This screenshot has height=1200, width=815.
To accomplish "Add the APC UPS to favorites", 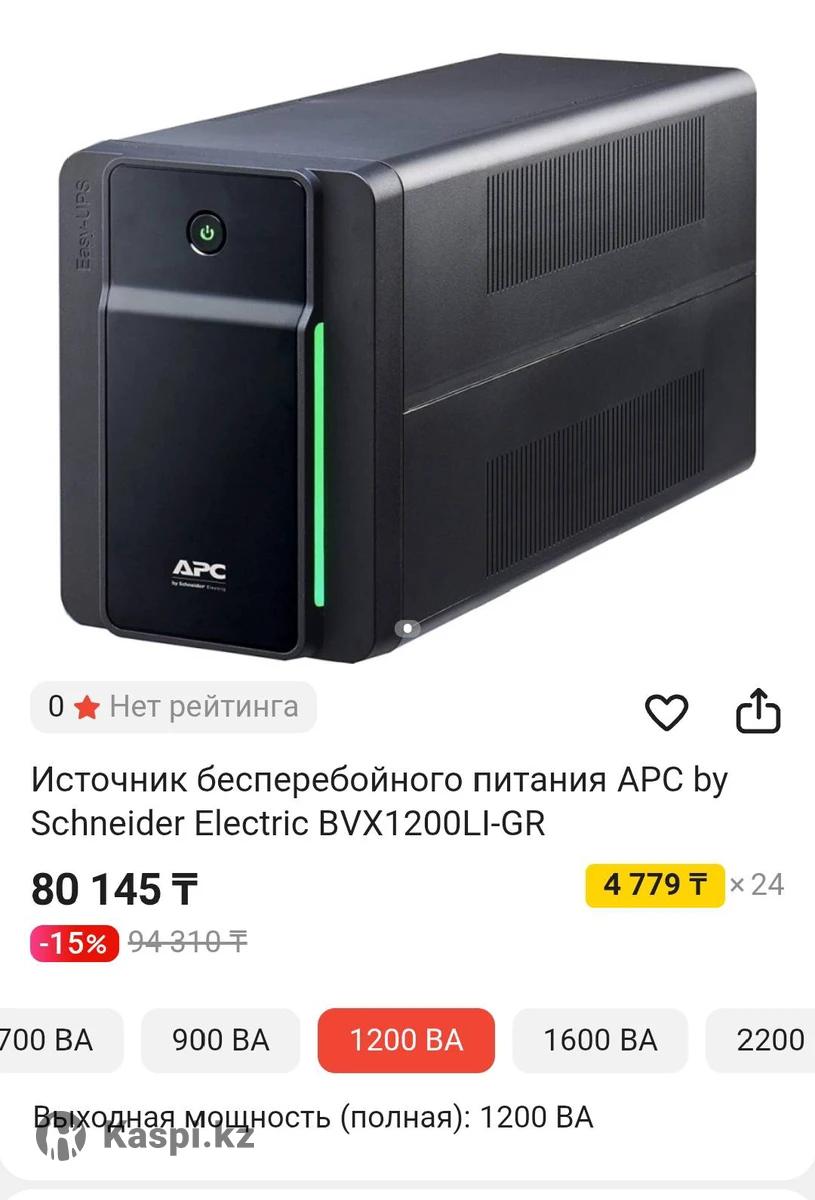I will point(666,712).
